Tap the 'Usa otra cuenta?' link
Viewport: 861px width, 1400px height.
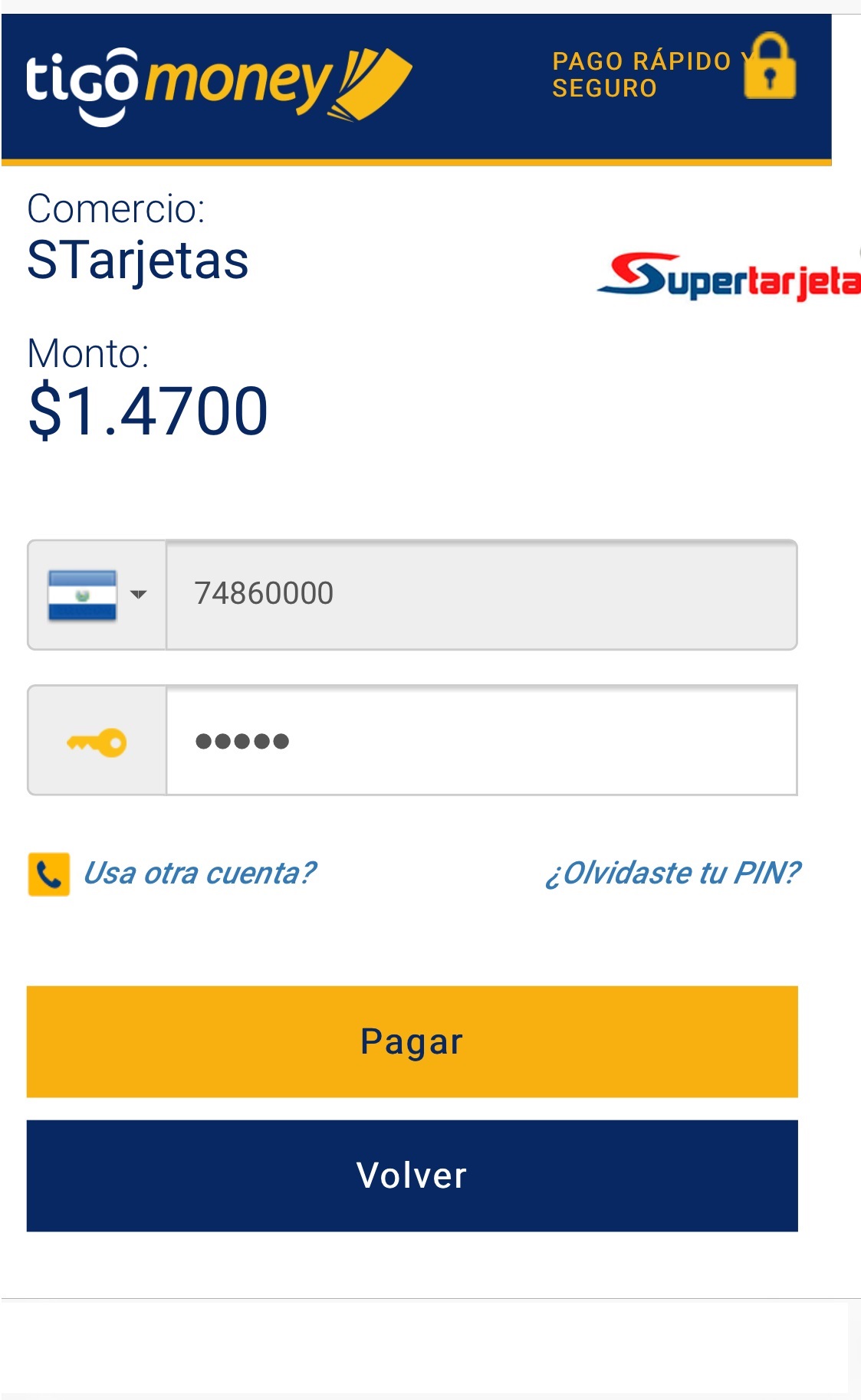(x=199, y=873)
